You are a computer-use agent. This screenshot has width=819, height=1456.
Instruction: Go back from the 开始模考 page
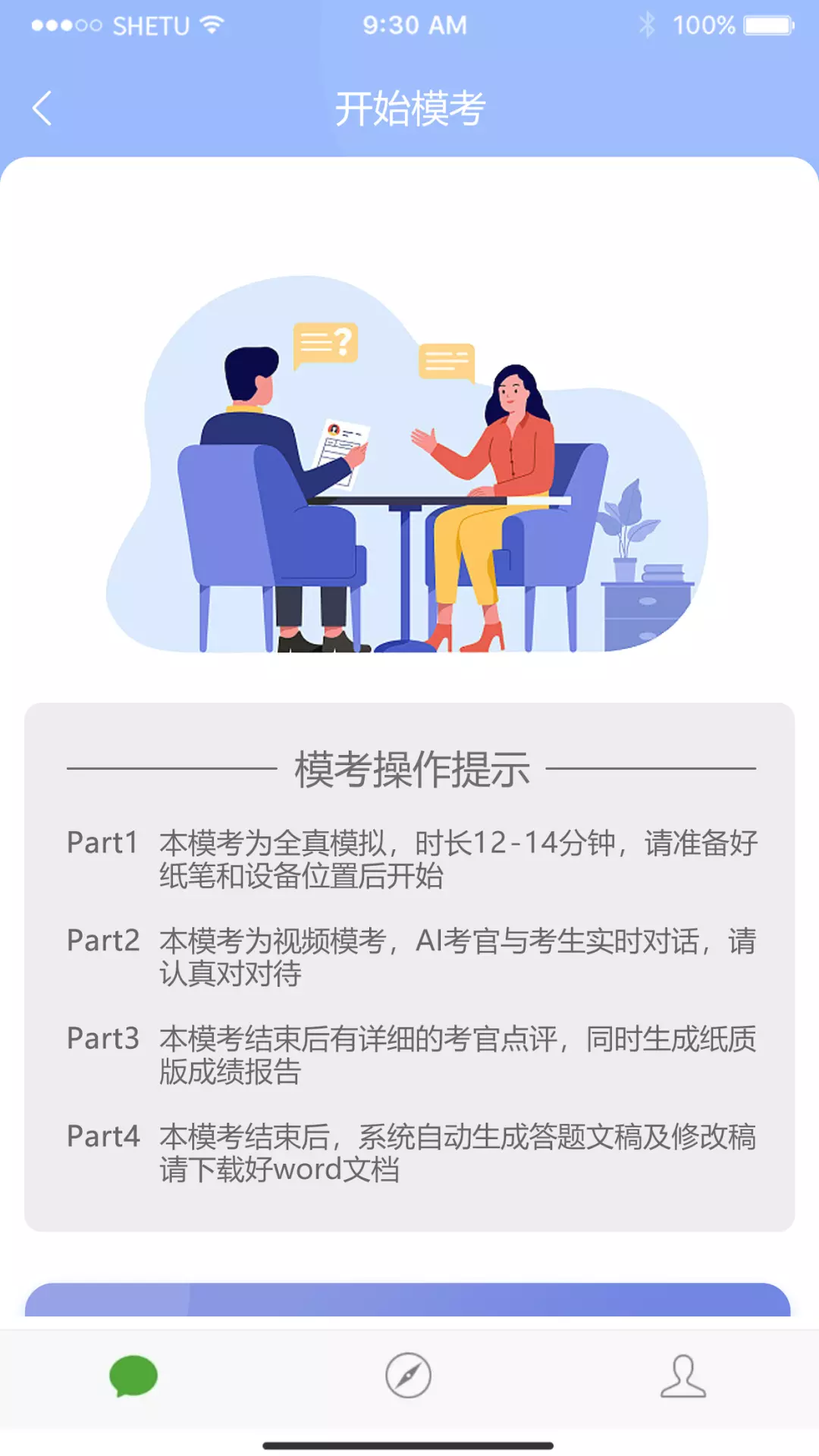coord(42,108)
